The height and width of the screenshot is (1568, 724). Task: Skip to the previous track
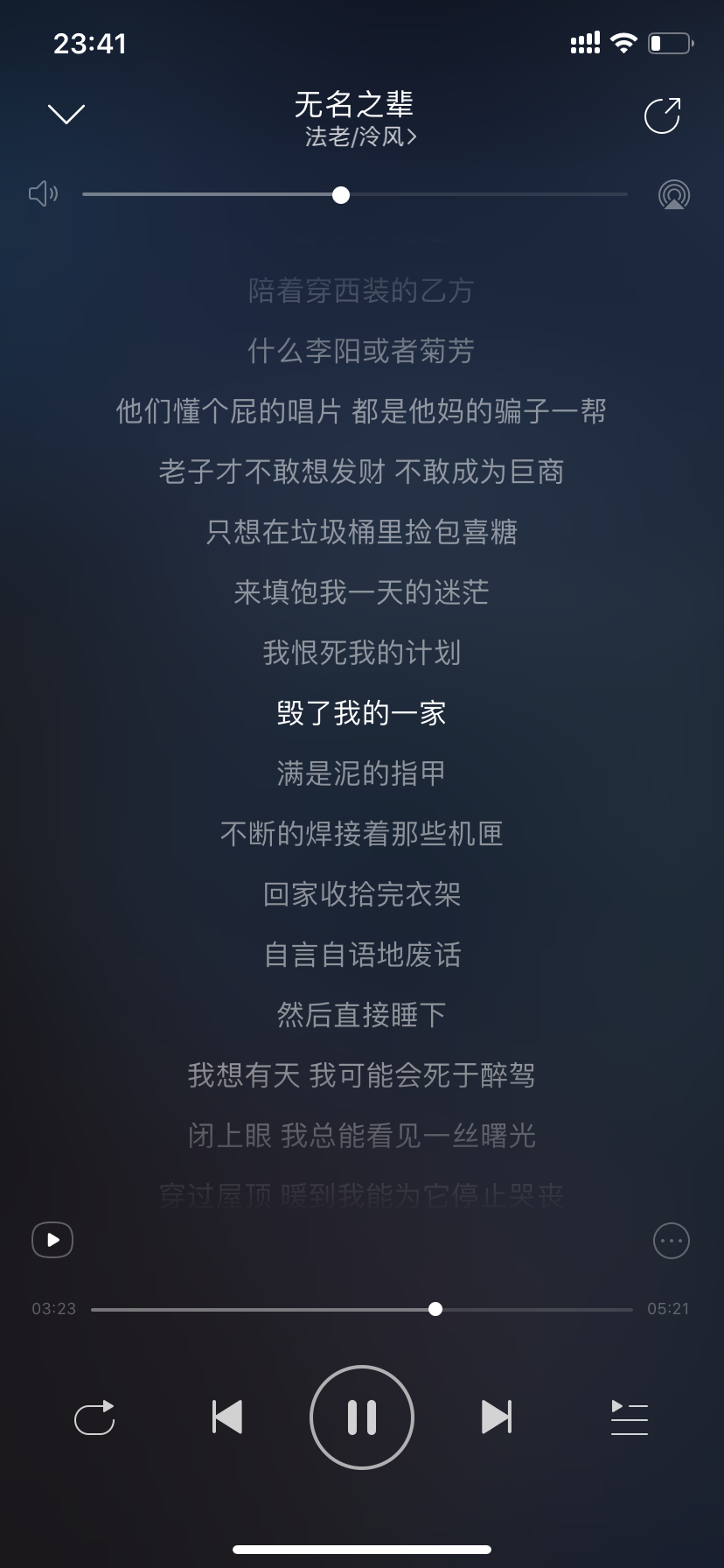(x=227, y=1417)
